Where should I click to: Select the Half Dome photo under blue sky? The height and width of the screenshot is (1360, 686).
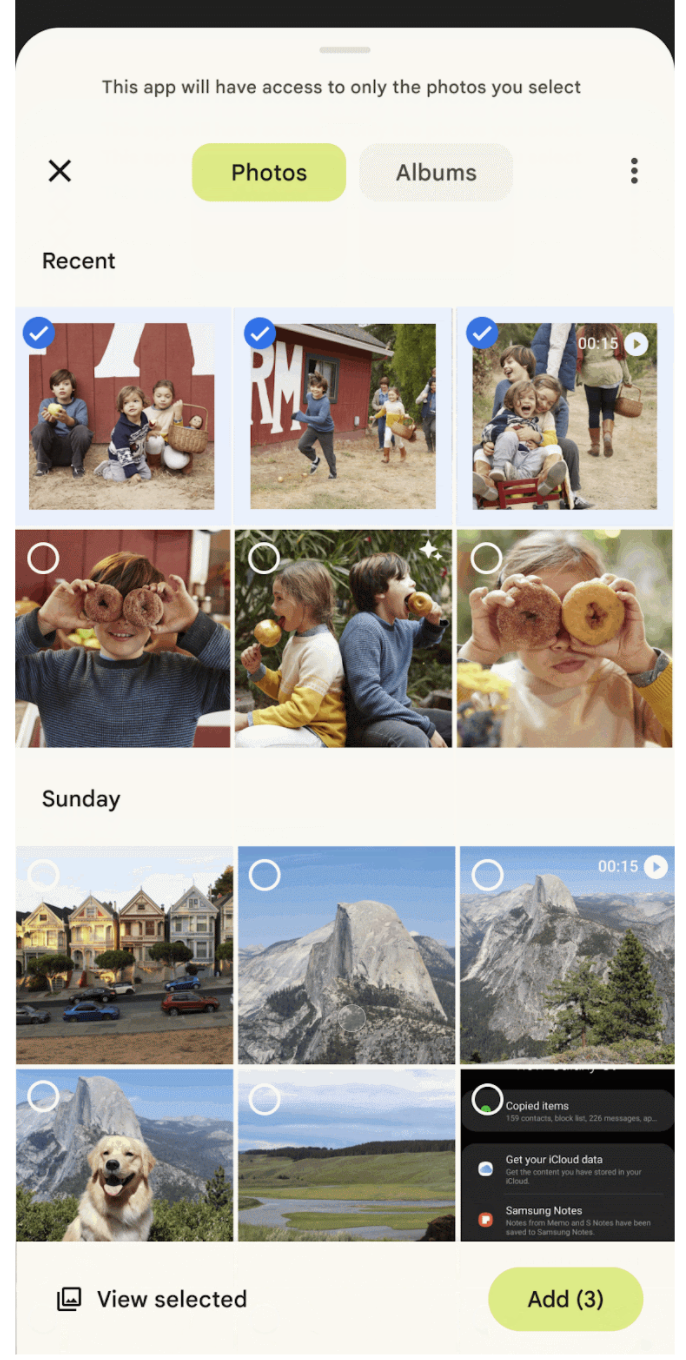pos(346,954)
